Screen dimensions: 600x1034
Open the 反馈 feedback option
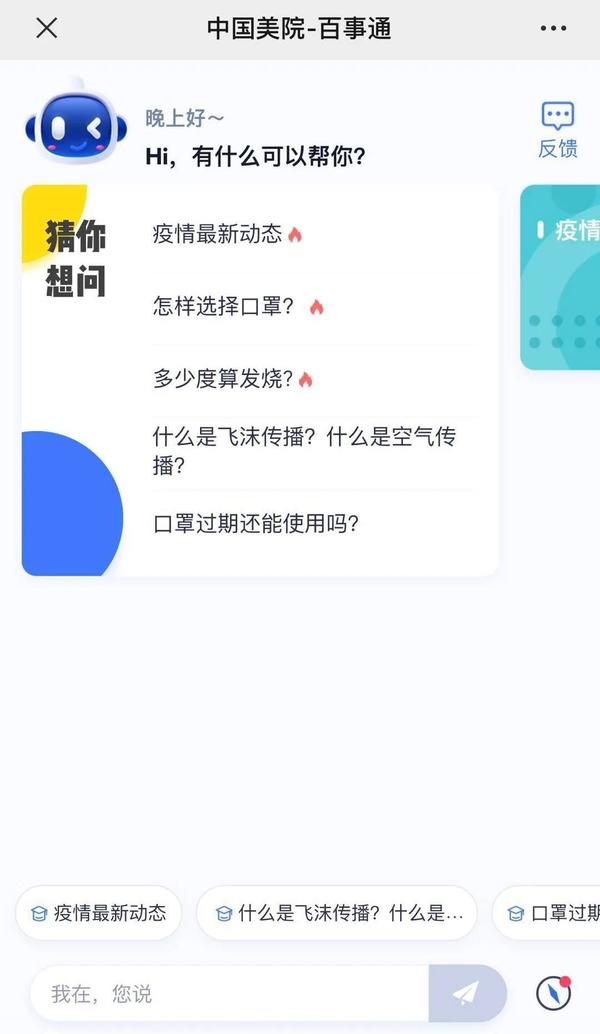(x=557, y=130)
